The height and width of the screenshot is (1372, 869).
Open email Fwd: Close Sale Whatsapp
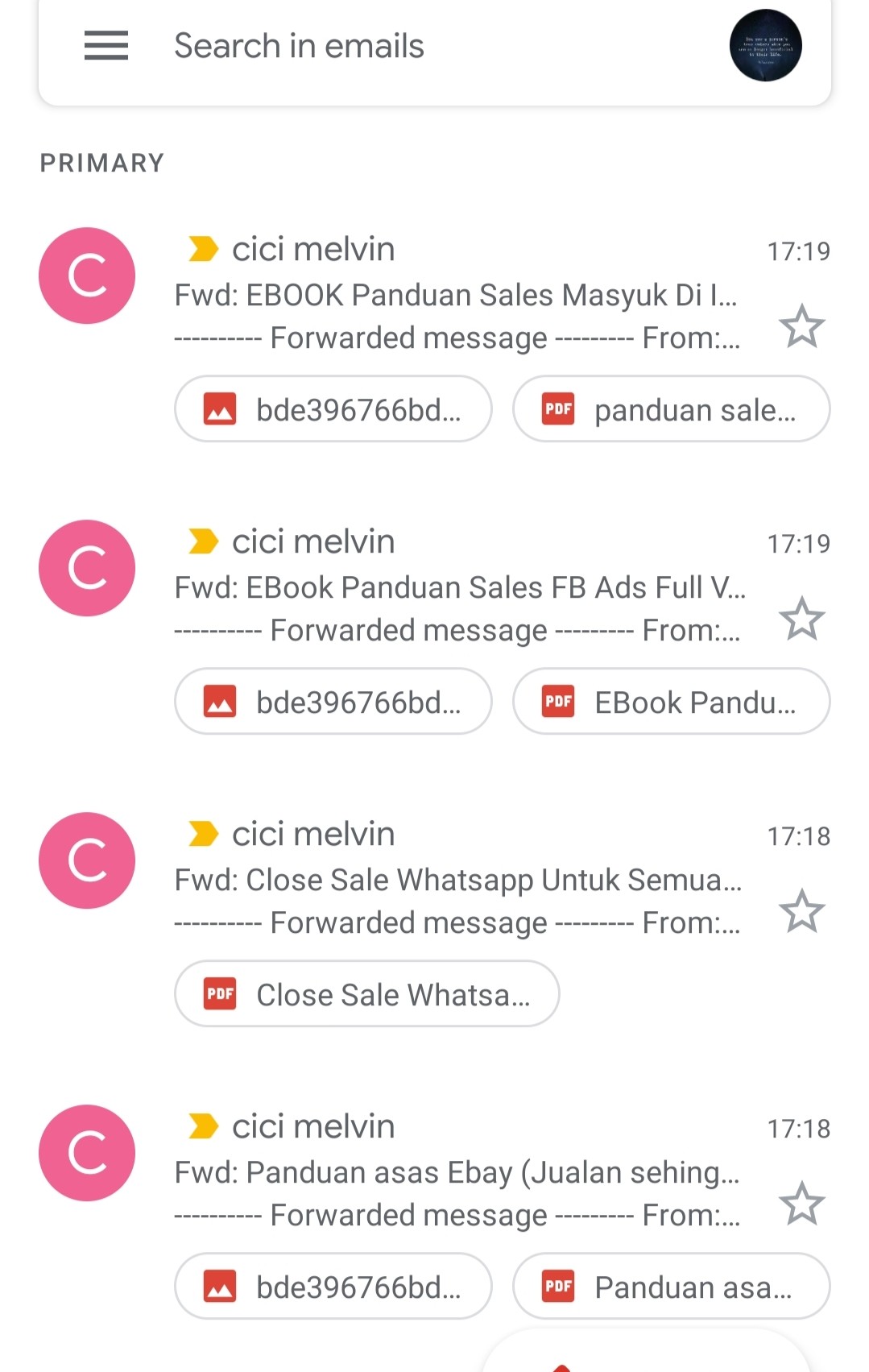457,881
